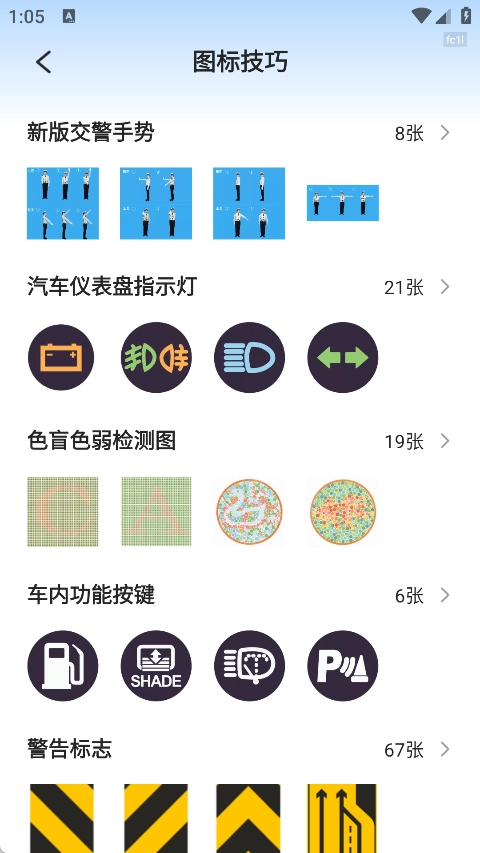Open the 新版交警手势 section with 8张
Image resolution: width=480 pixels, height=853 pixels.
pyautogui.click(x=239, y=132)
